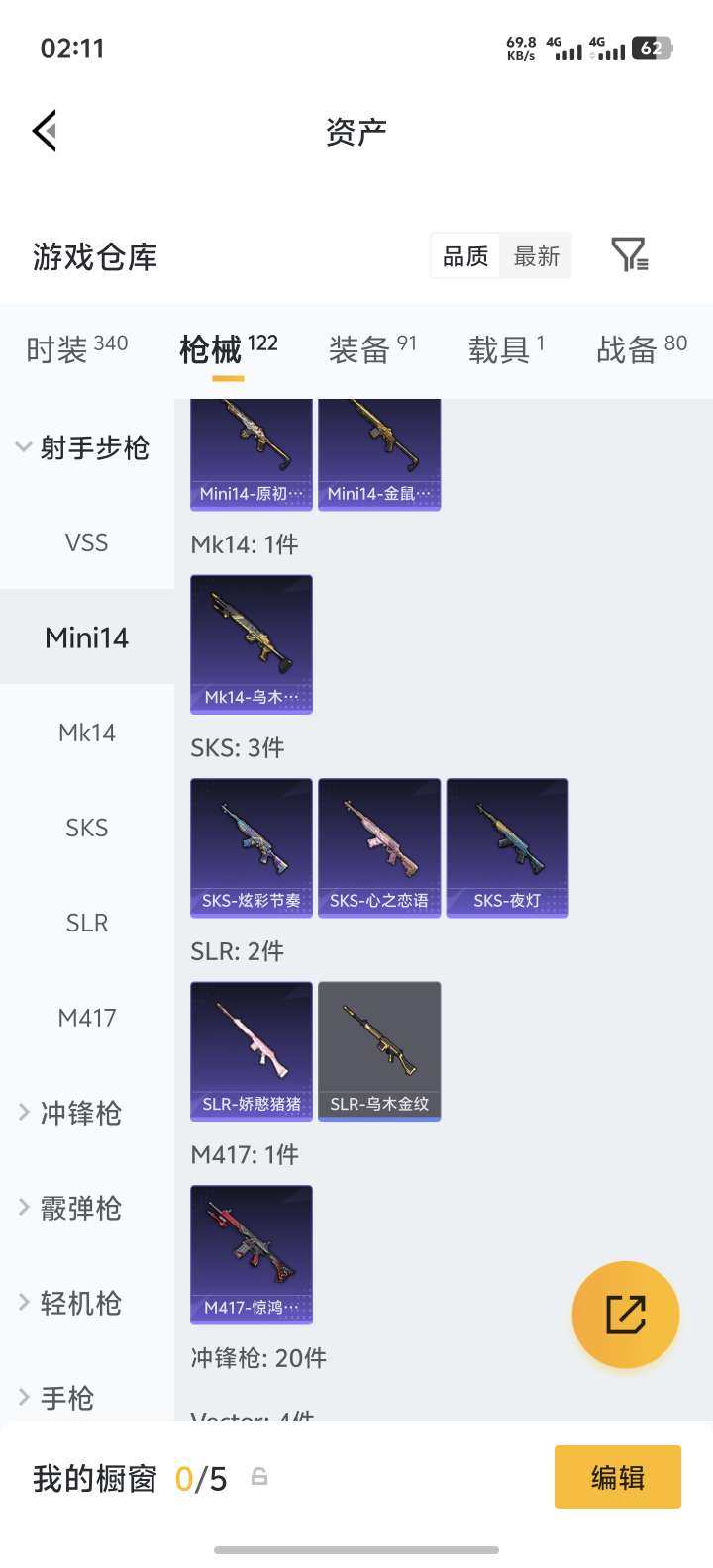Open the Mk14-乌木 weapon skin

pyautogui.click(x=251, y=644)
